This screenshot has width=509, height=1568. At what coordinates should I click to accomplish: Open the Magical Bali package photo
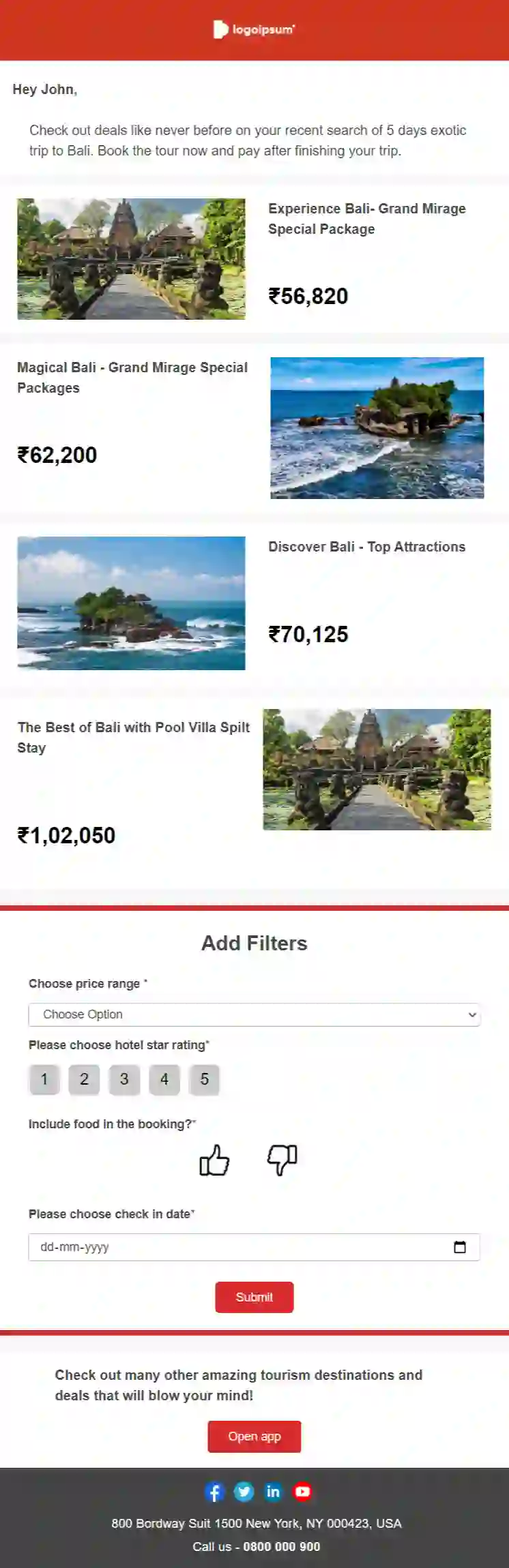(x=377, y=427)
